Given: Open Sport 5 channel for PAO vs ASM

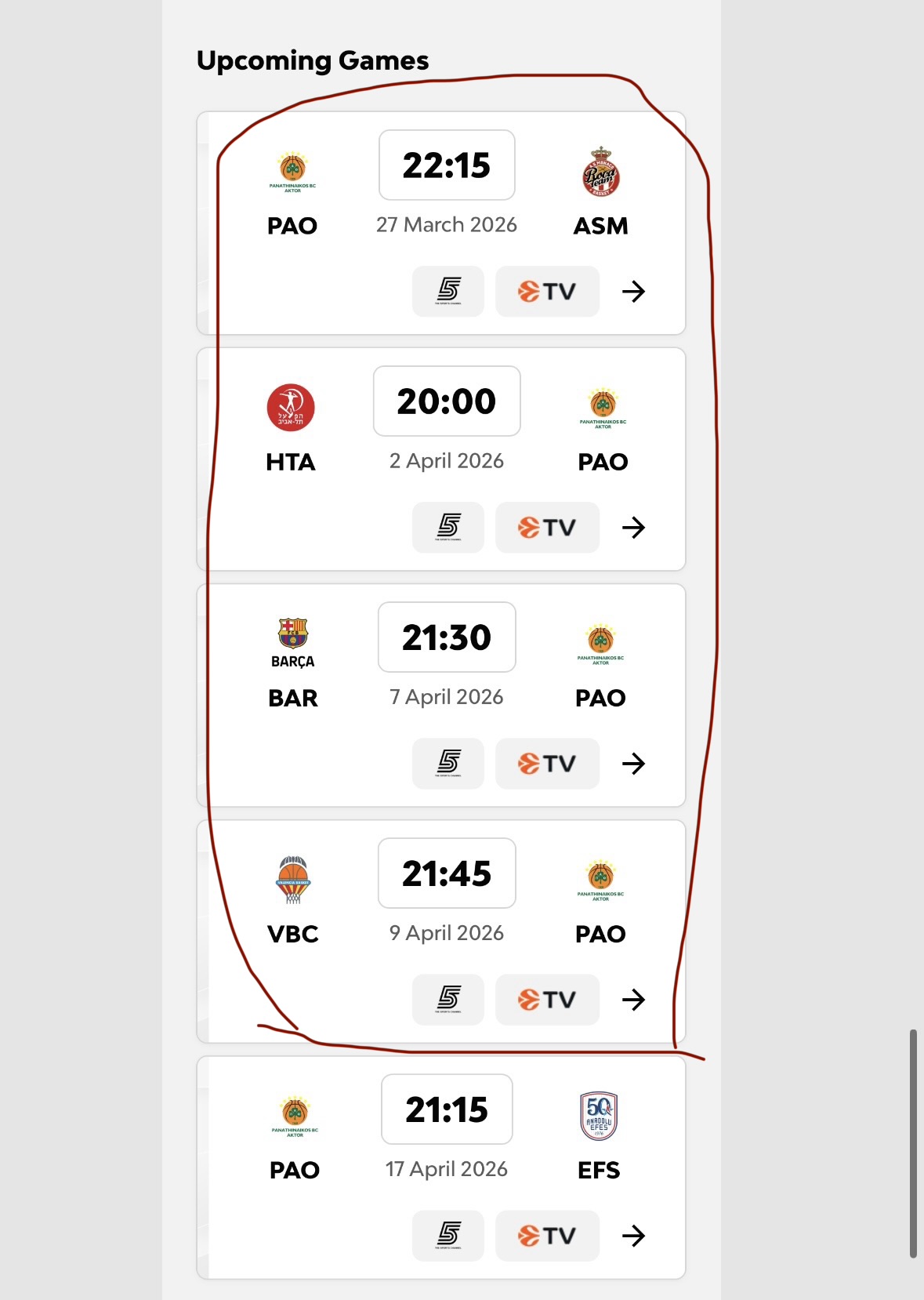Looking at the screenshot, I should pos(448,292).
